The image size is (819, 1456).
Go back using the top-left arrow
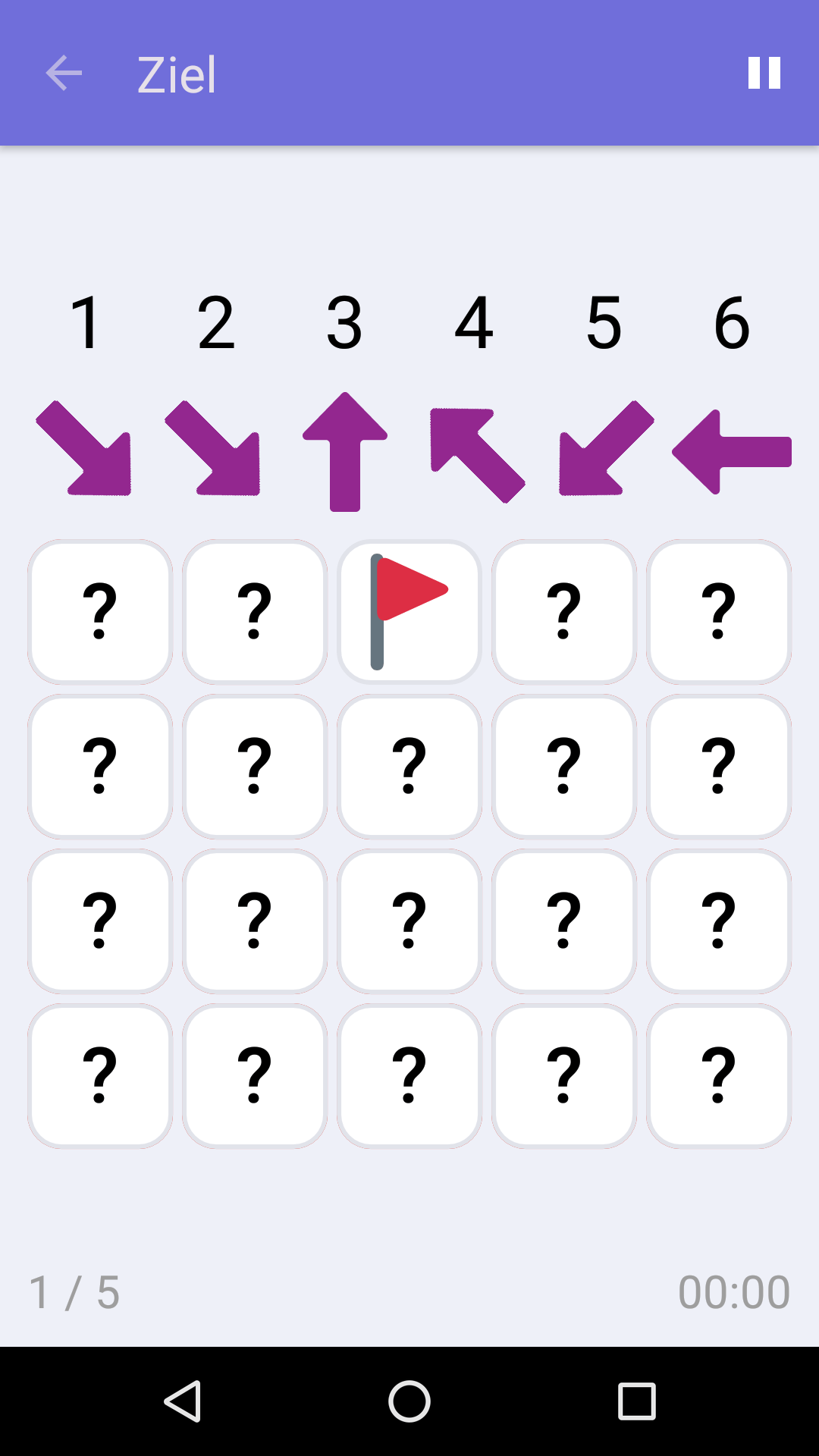point(64,73)
